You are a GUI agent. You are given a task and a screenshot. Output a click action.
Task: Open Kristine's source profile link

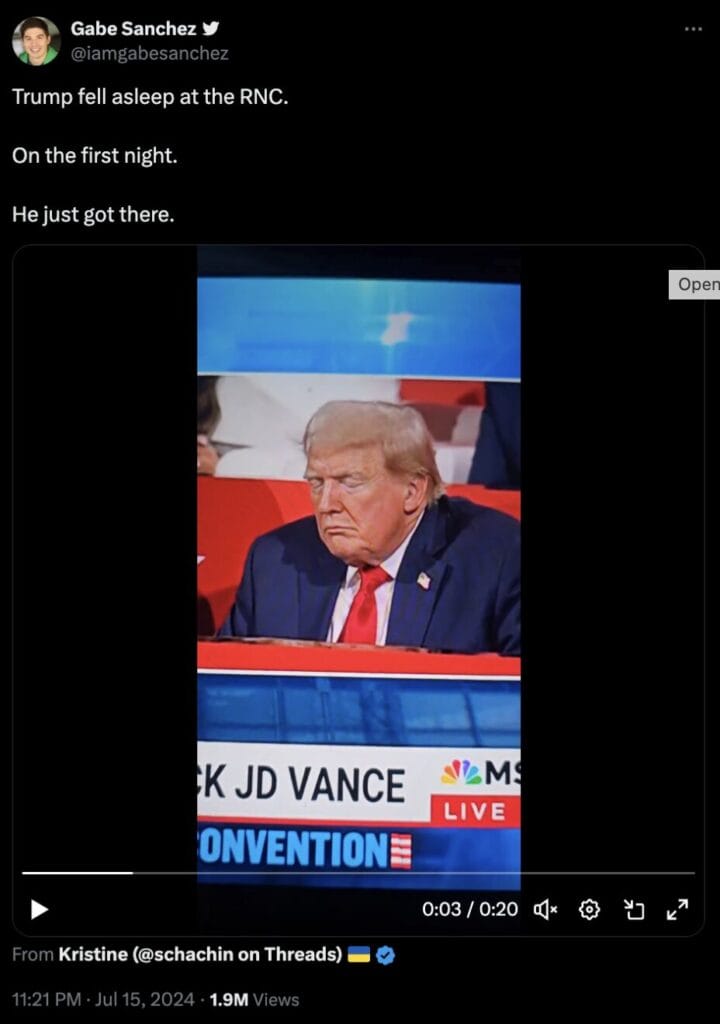(x=200, y=954)
